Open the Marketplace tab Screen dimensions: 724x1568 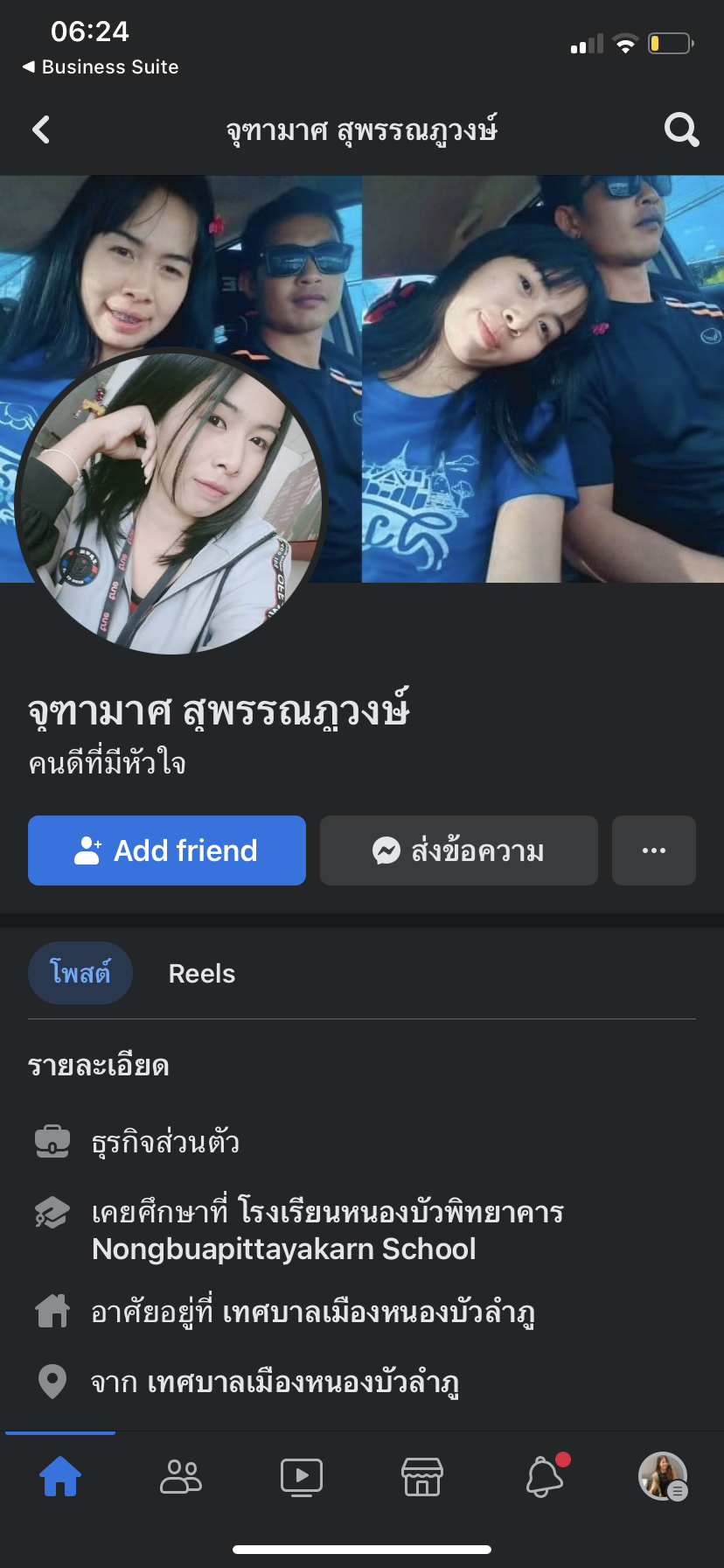click(422, 1477)
